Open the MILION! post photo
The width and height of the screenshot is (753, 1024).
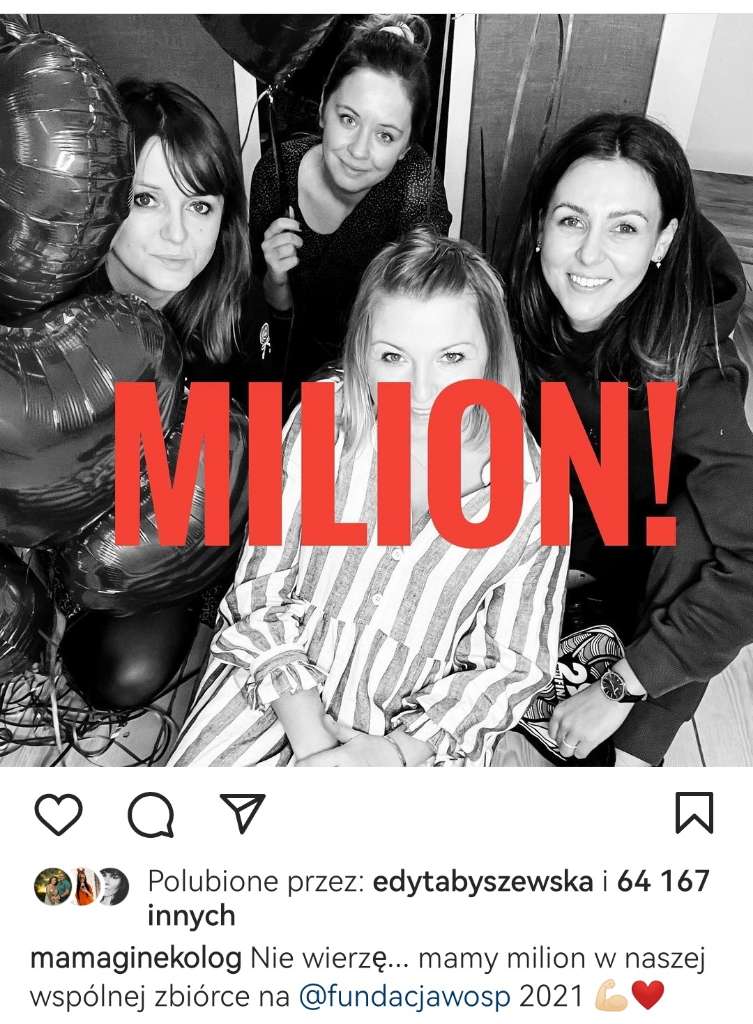pos(376,390)
